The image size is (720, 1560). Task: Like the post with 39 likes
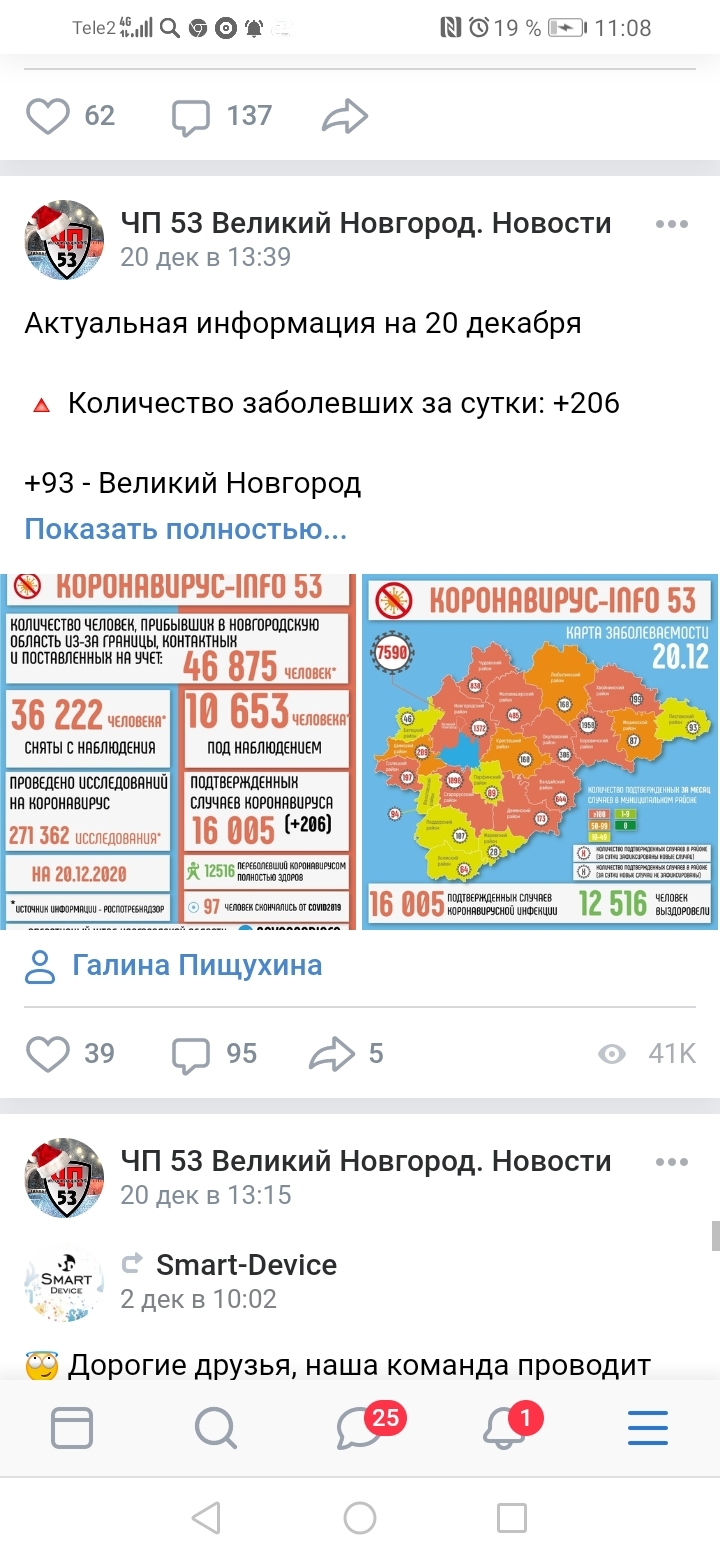pyautogui.click(x=47, y=1054)
